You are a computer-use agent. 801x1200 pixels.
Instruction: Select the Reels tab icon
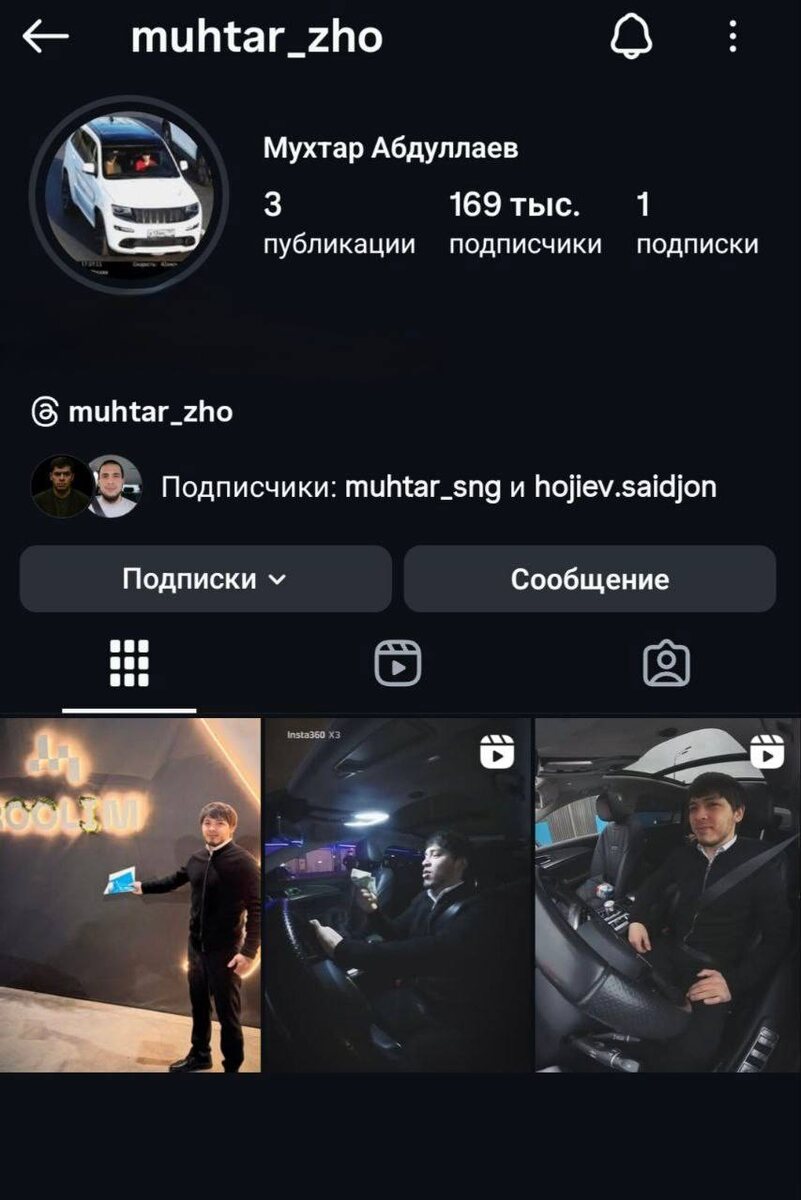click(x=400, y=661)
